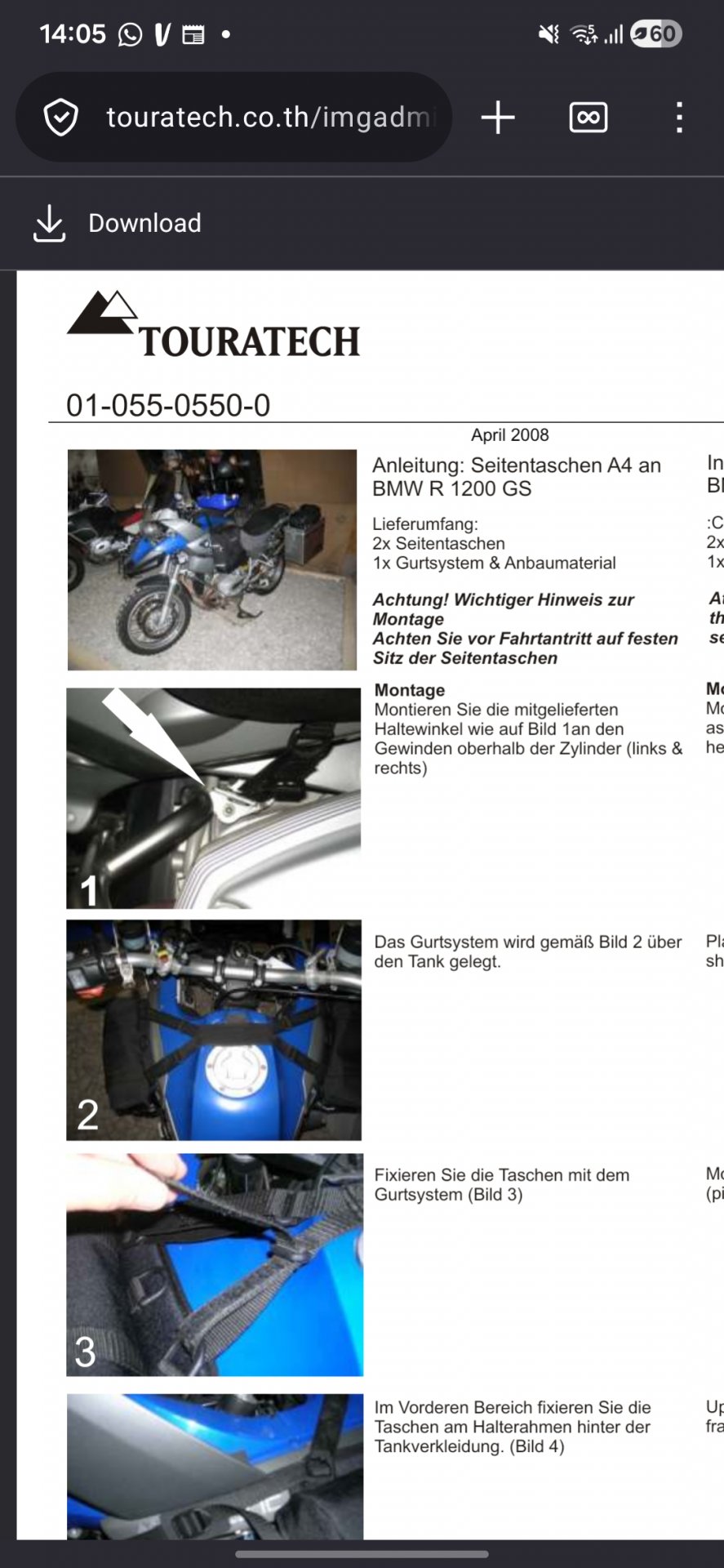Image resolution: width=724 pixels, height=1568 pixels.
Task: Open a new browser tab
Action: tap(498, 118)
